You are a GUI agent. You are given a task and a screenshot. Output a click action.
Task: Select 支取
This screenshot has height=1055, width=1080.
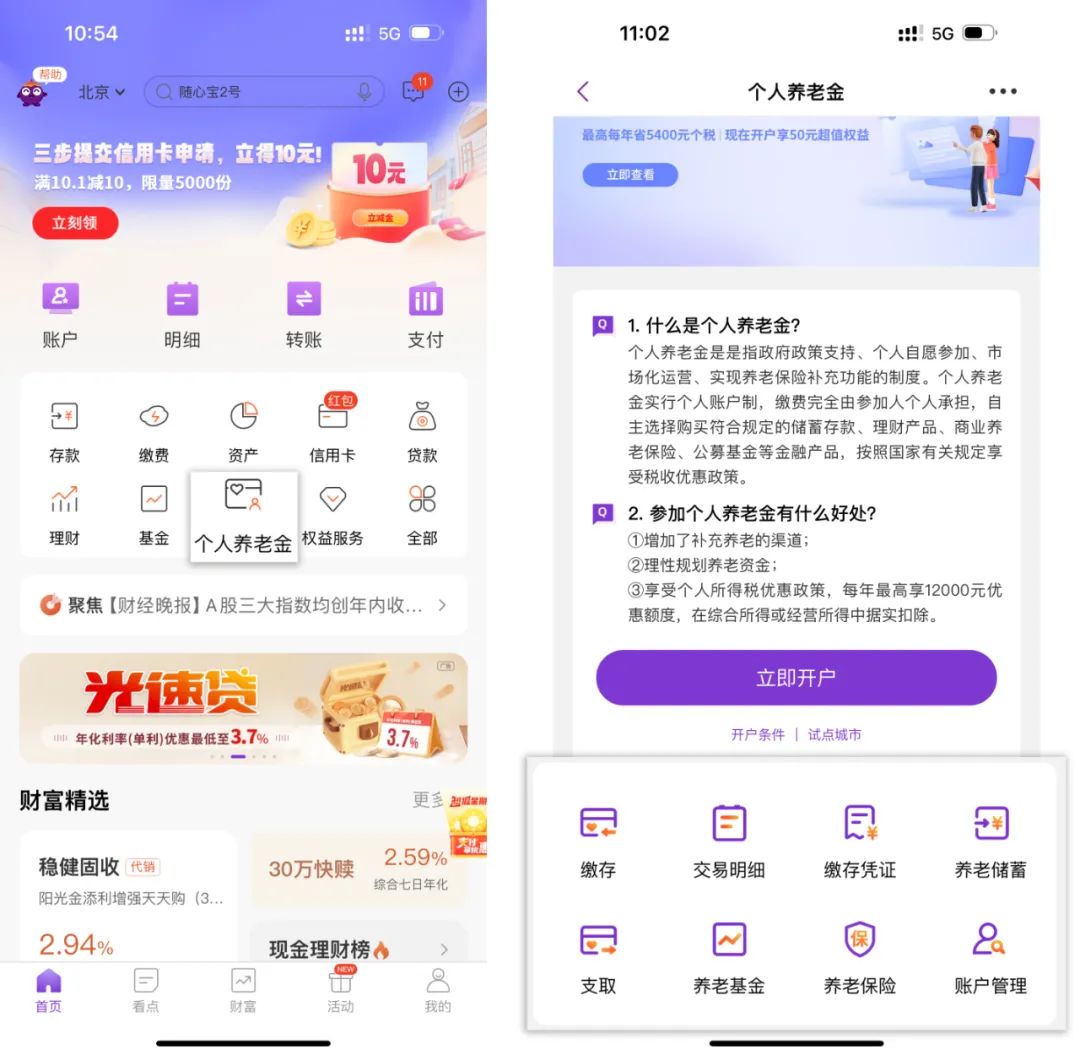tap(598, 958)
